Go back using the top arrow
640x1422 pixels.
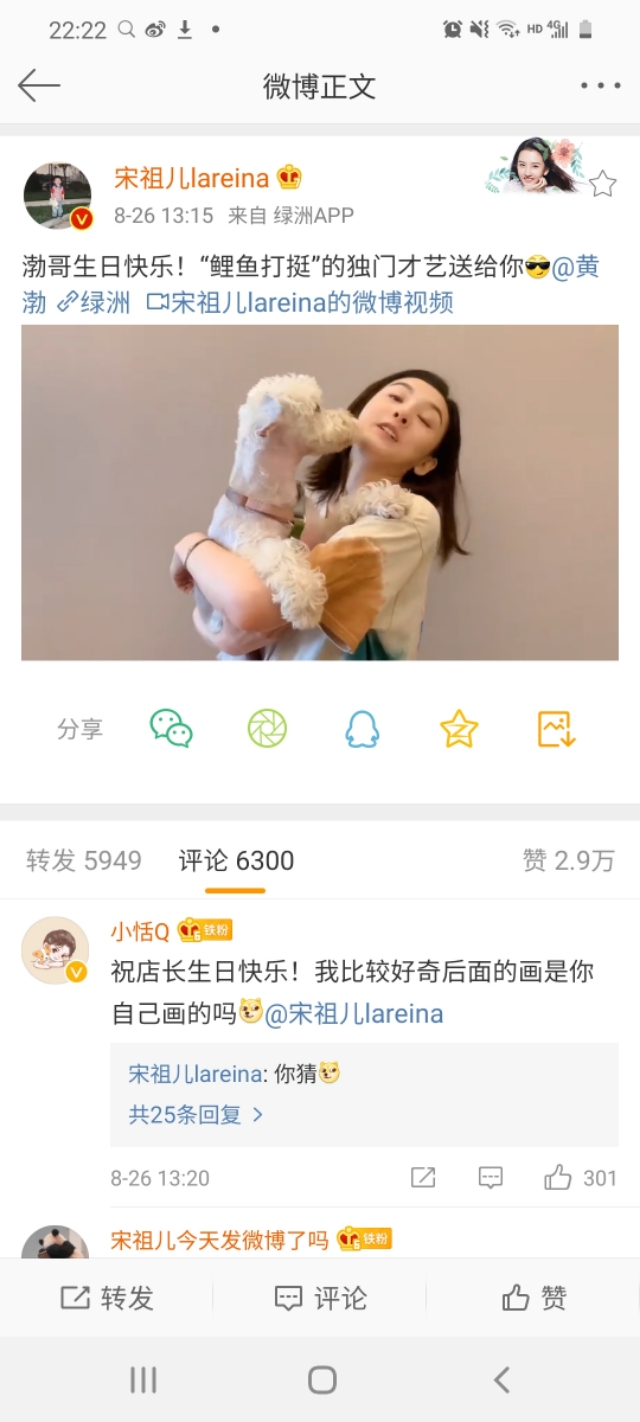click(39, 86)
